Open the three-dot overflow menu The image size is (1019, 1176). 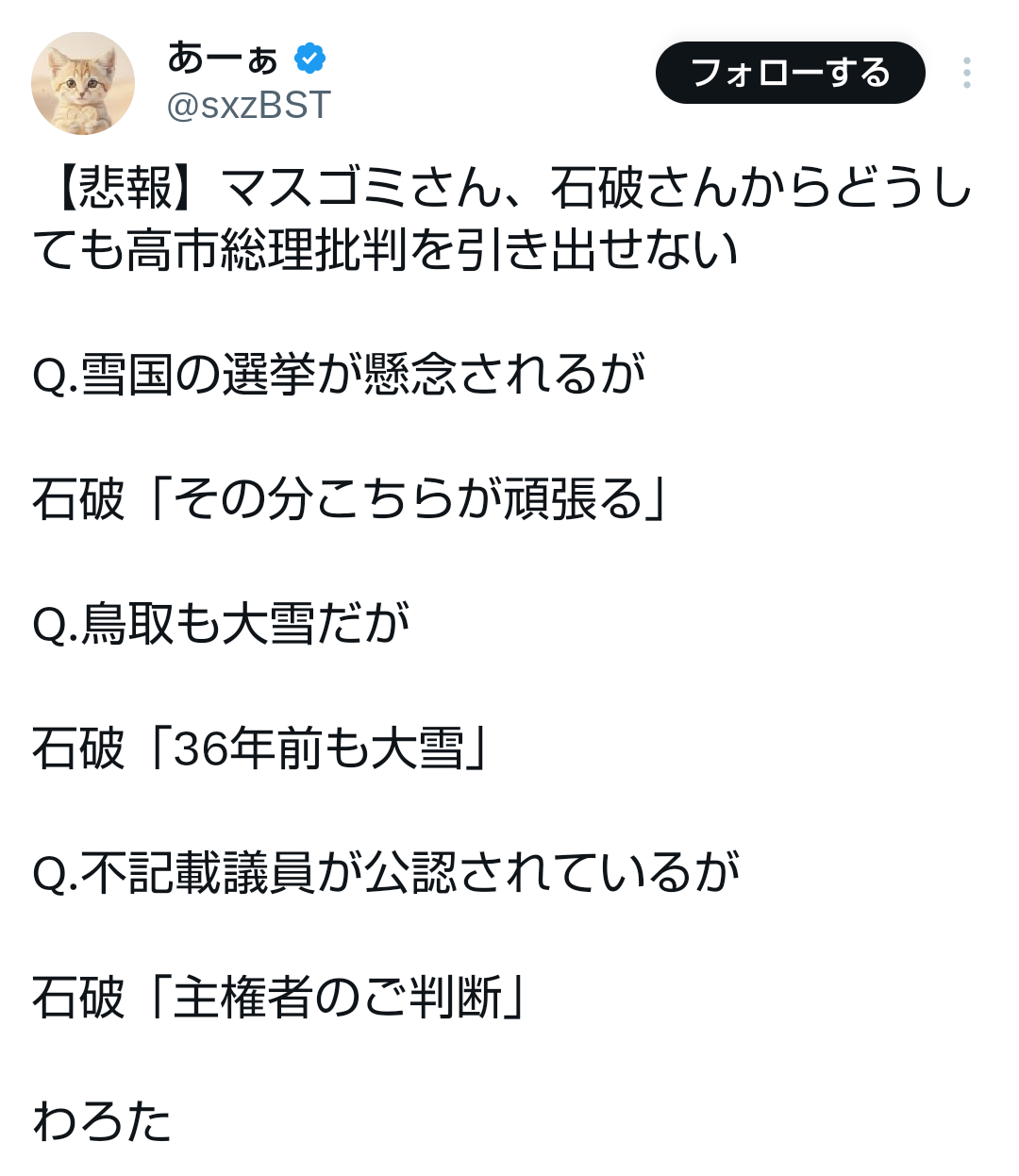click(966, 73)
